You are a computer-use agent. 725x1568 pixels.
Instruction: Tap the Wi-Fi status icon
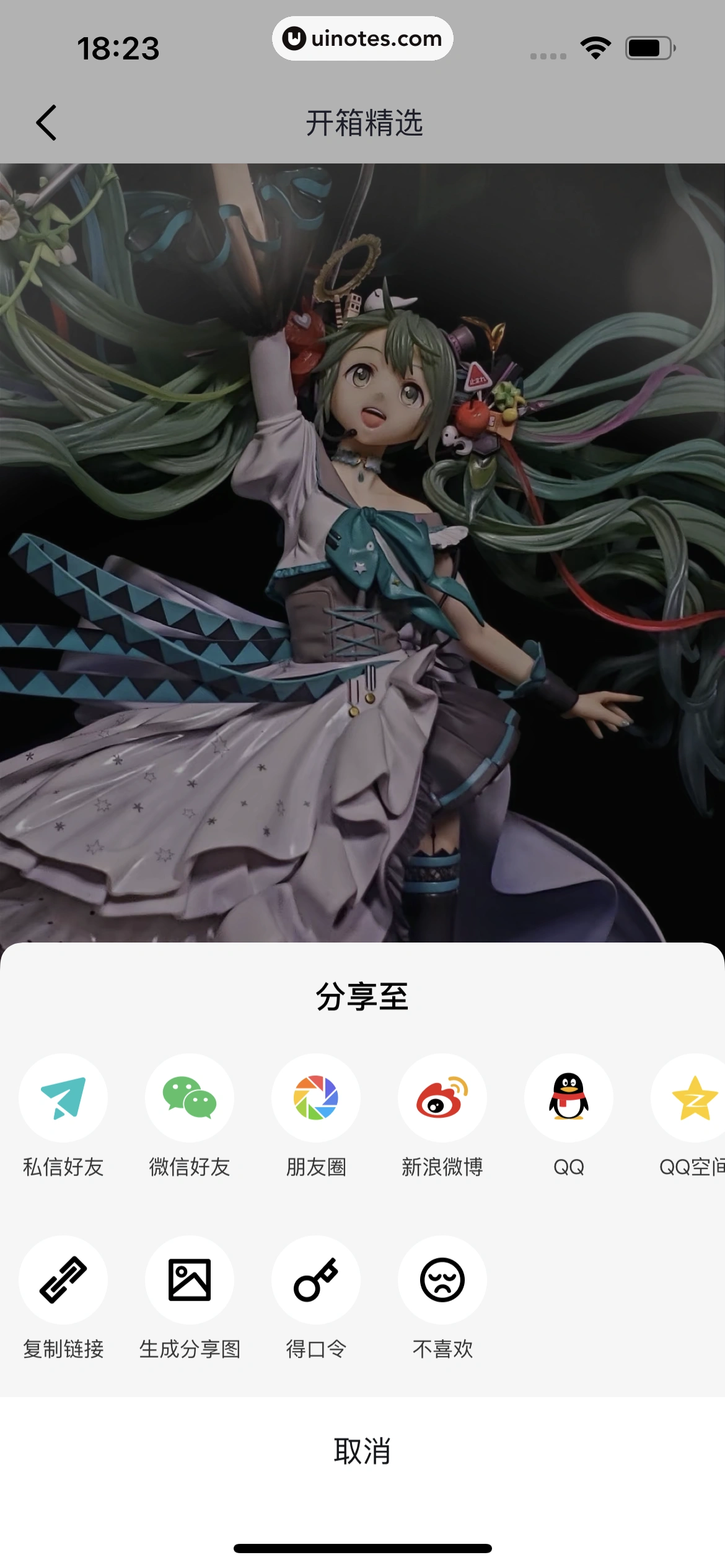pyautogui.click(x=594, y=46)
